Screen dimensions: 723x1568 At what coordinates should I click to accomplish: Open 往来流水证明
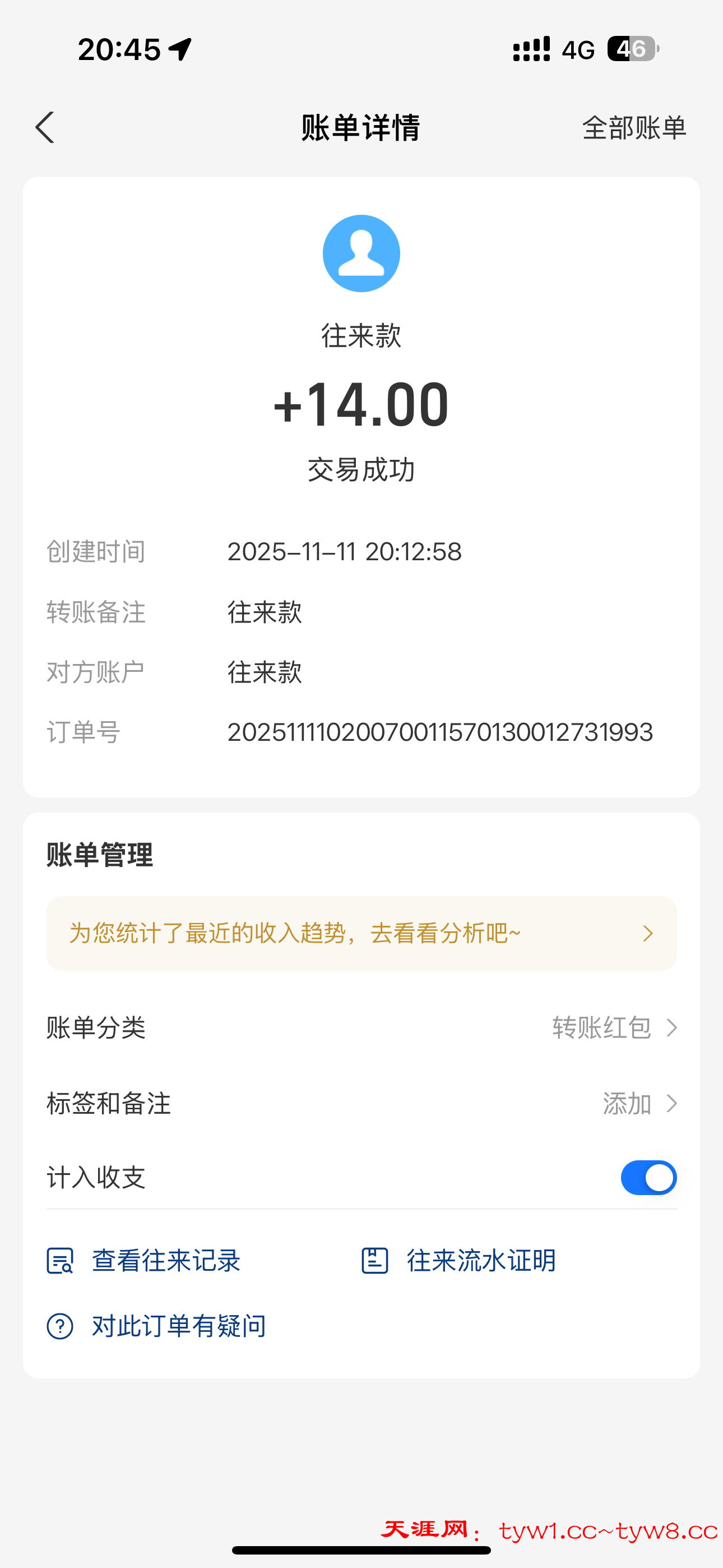459,1260
